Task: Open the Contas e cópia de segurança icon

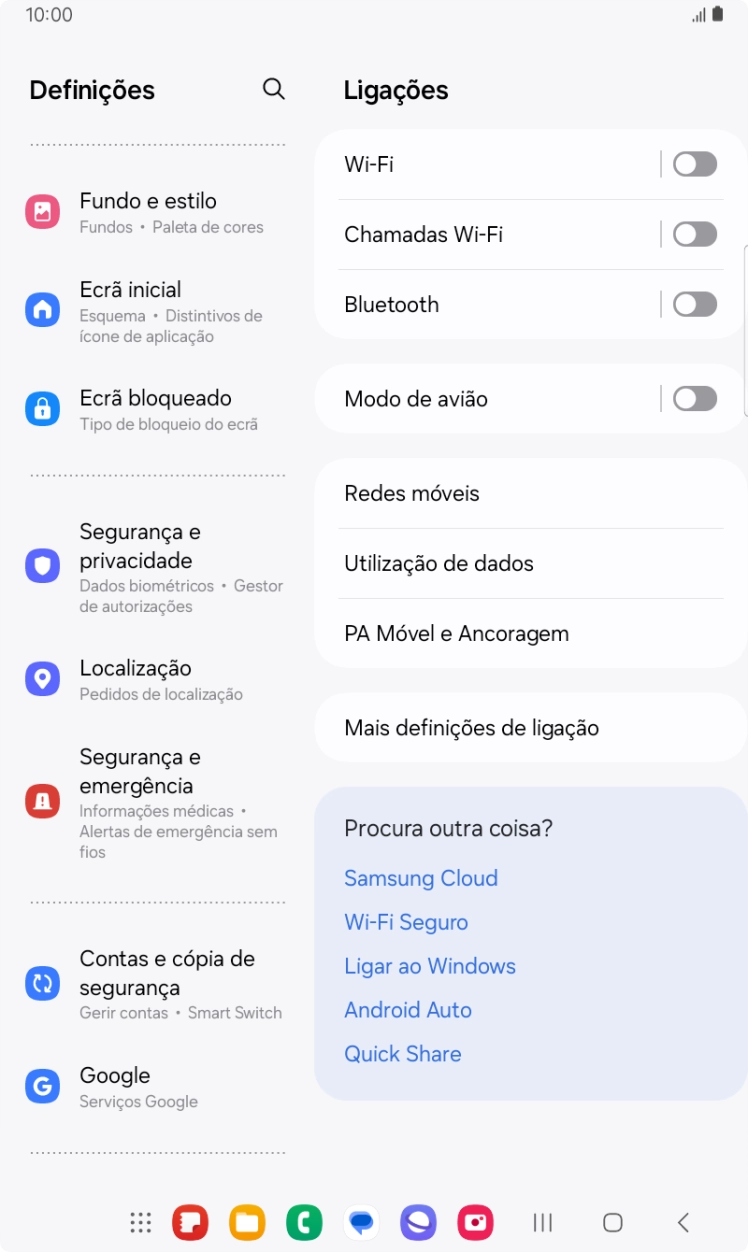Action: (x=42, y=983)
